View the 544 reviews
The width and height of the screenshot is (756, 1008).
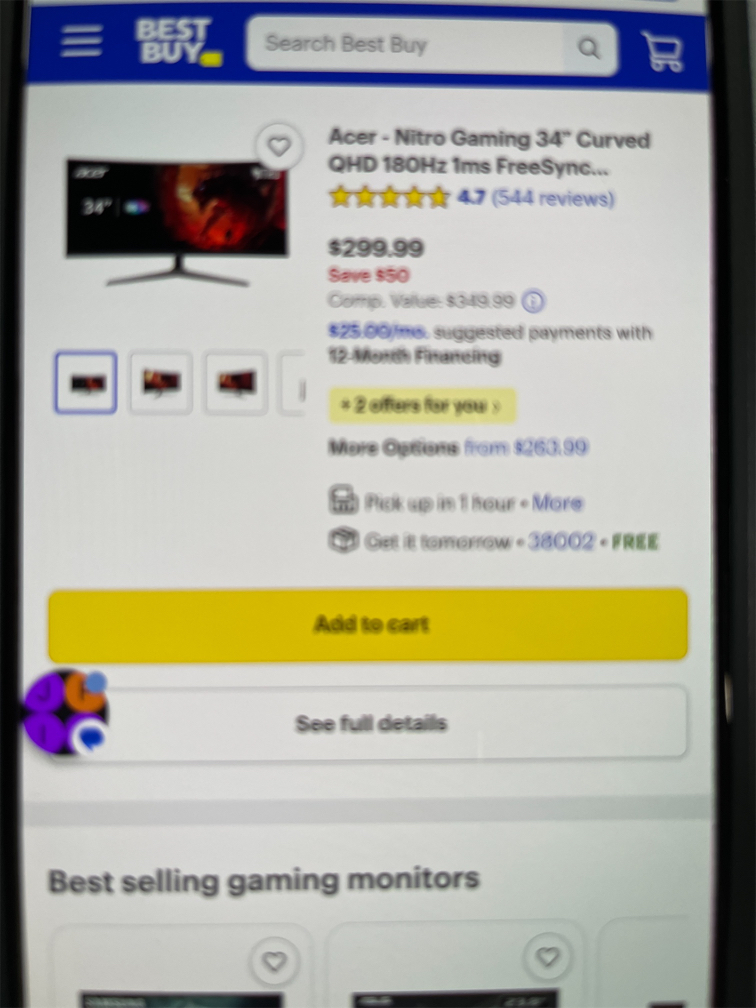click(x=553, y=198)
